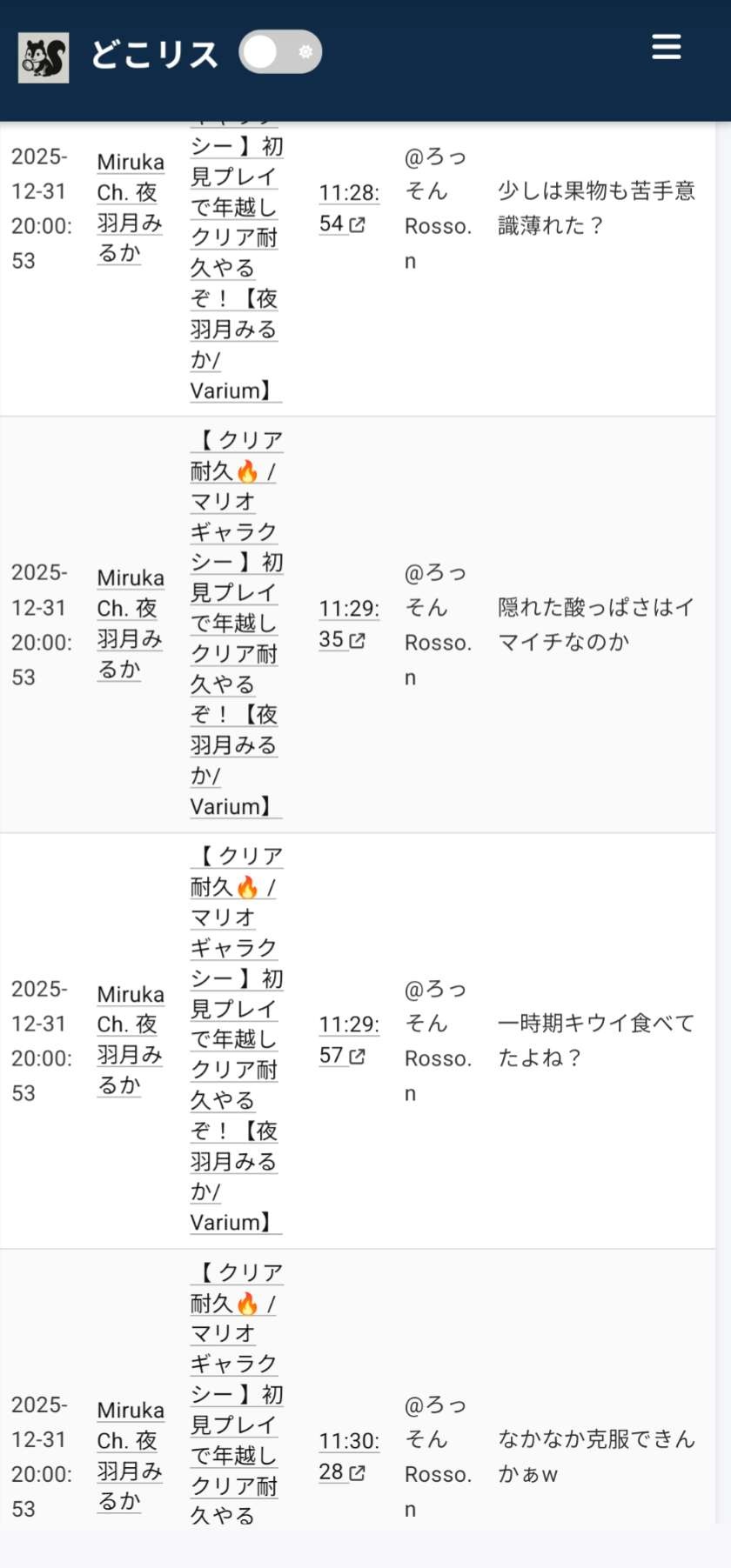Open the 11:29:57 timestamp link
731x1568 pixels.
click(347, 1040)
